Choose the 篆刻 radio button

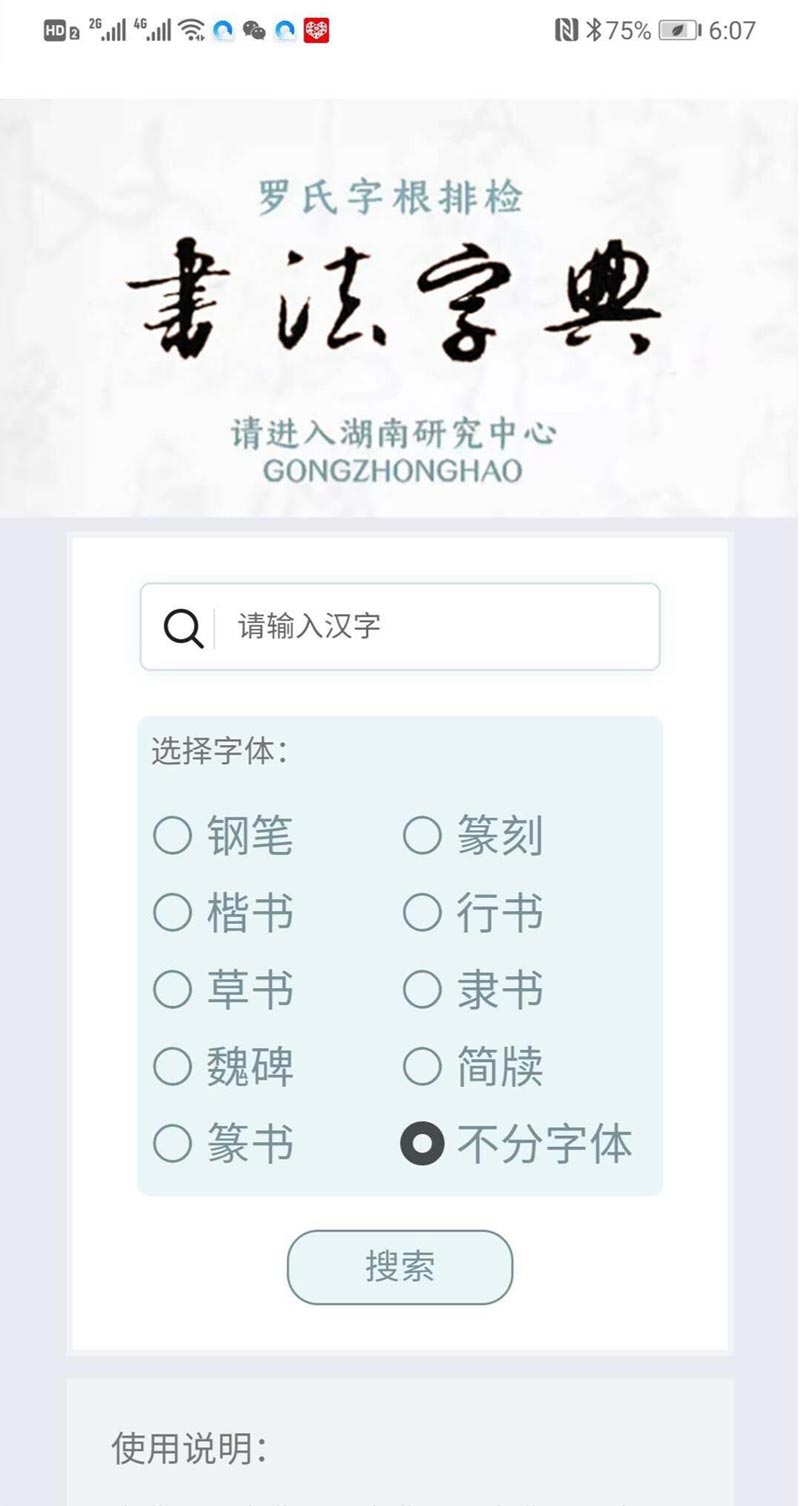(x=422, y=835)
